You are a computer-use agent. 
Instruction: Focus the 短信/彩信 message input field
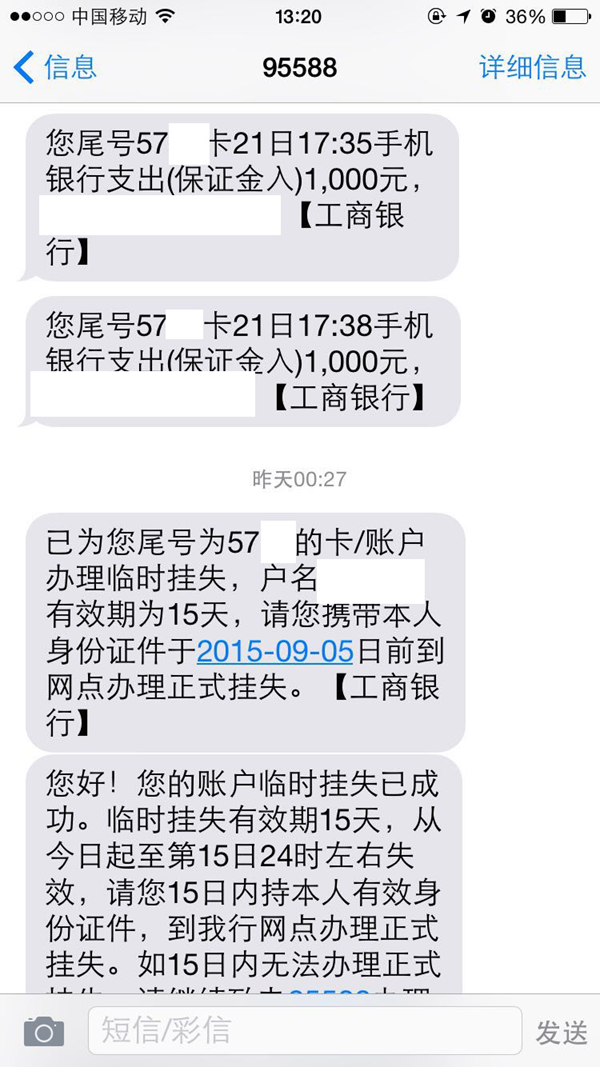(x=304, y=1031)
